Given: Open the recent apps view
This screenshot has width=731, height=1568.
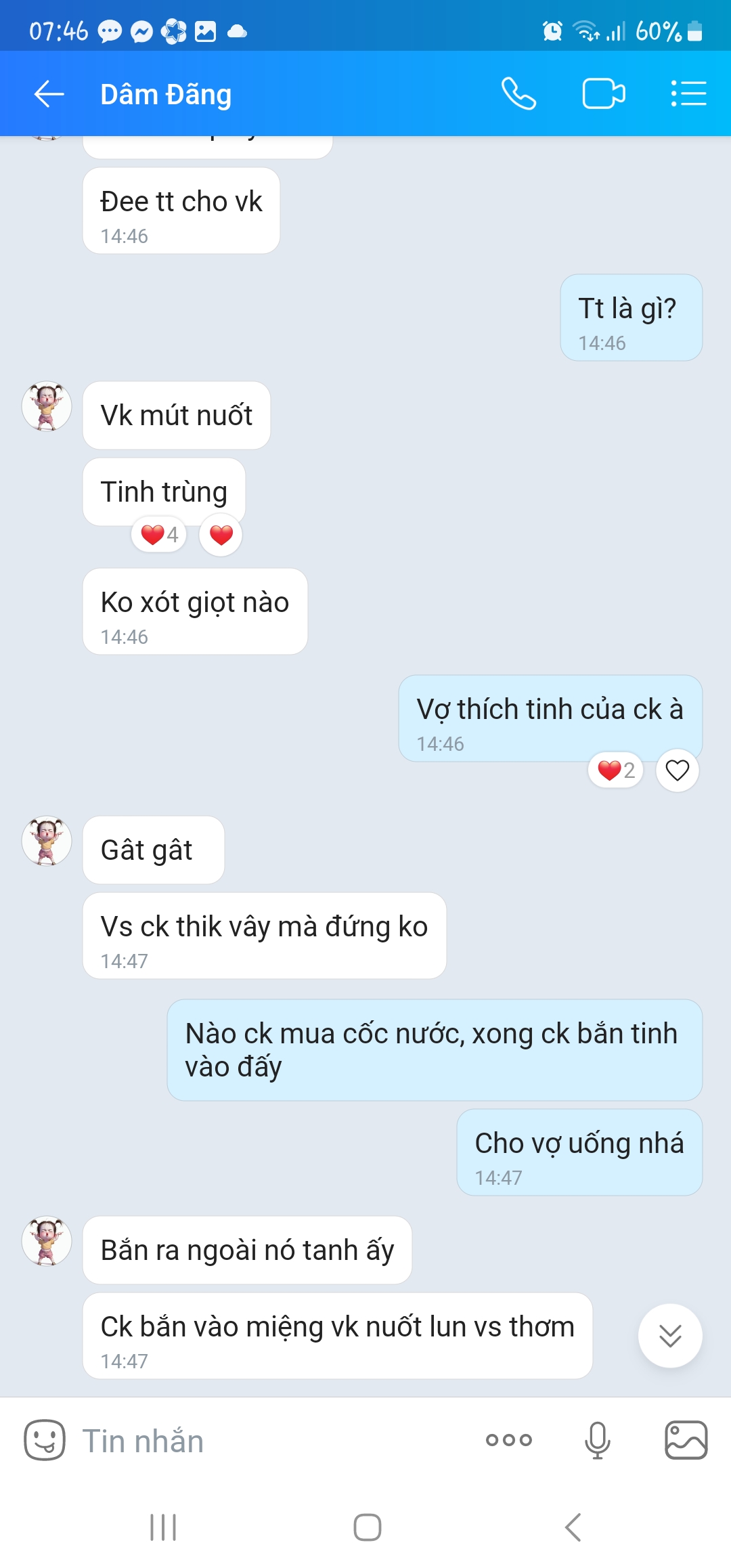Looking at the screenshot, I should coord(163,1527).
